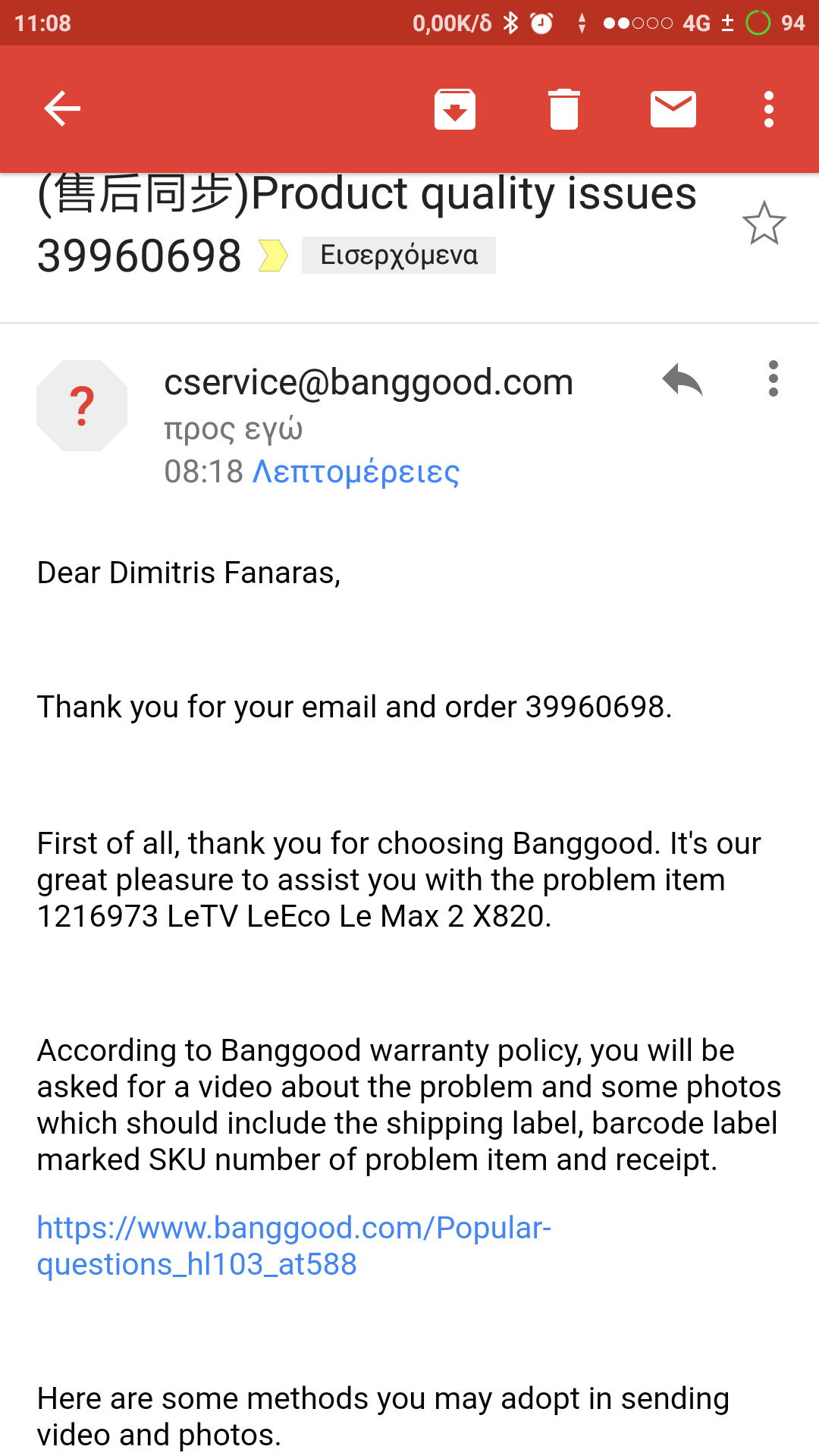Archive this email
Image resolution: width=819 pixels, height=1456 pixels.
click(455, 109)
